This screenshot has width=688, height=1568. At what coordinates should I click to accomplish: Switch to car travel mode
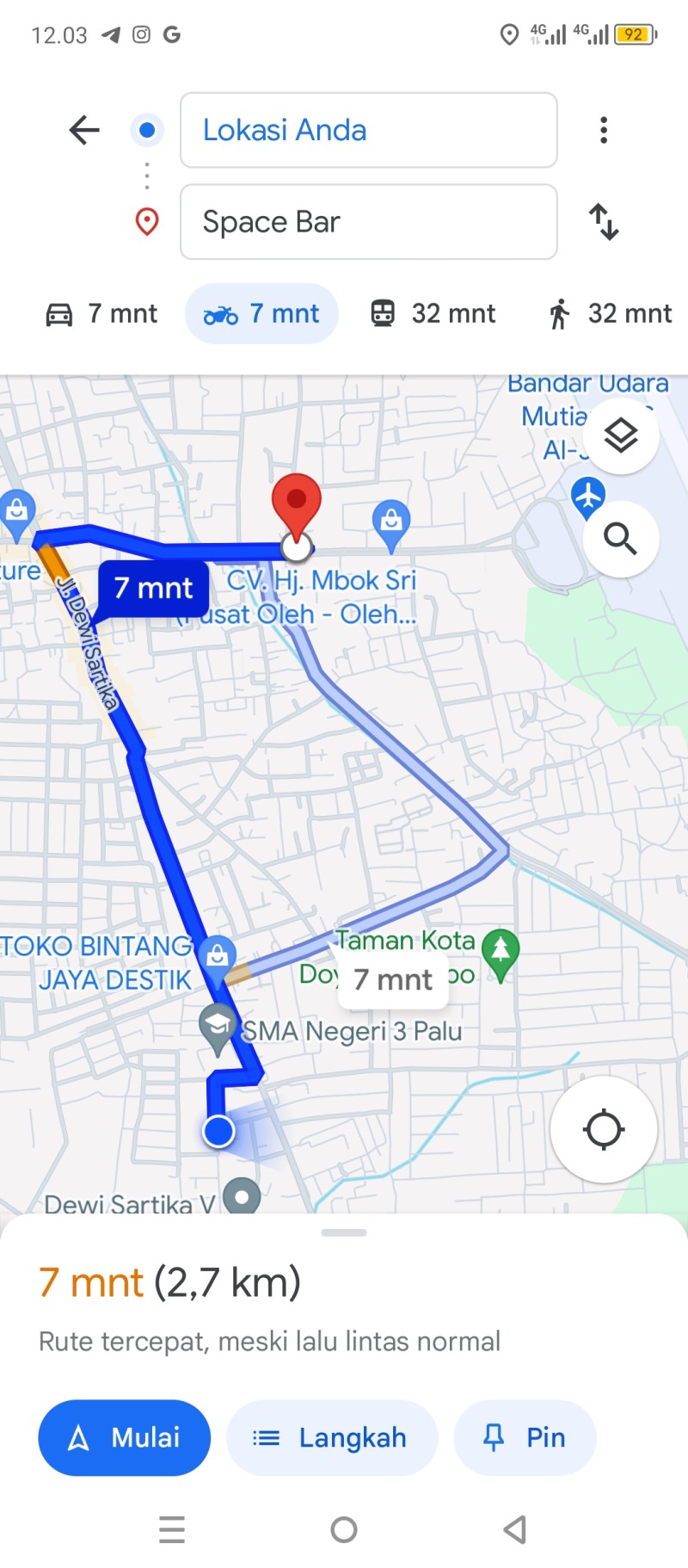click(x=101, y=313)
